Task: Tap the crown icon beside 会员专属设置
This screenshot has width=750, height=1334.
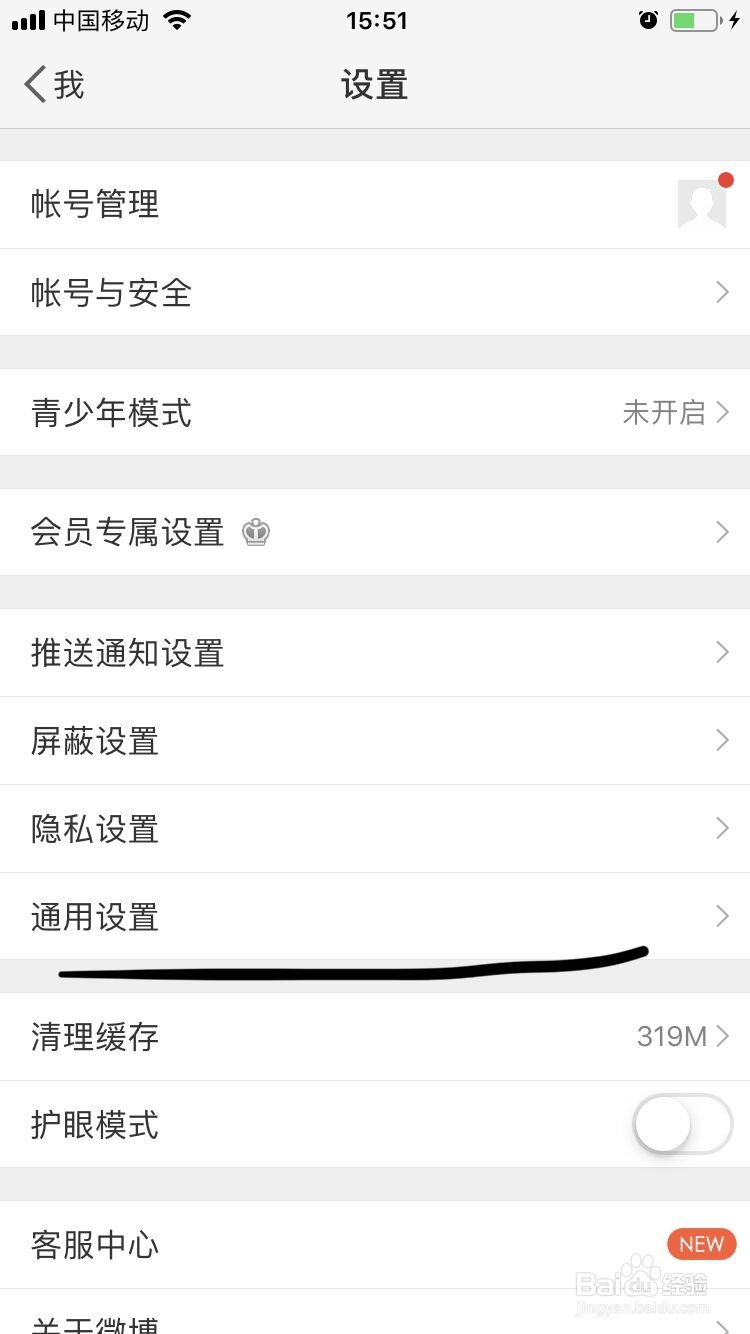Action: coord(255,532)
